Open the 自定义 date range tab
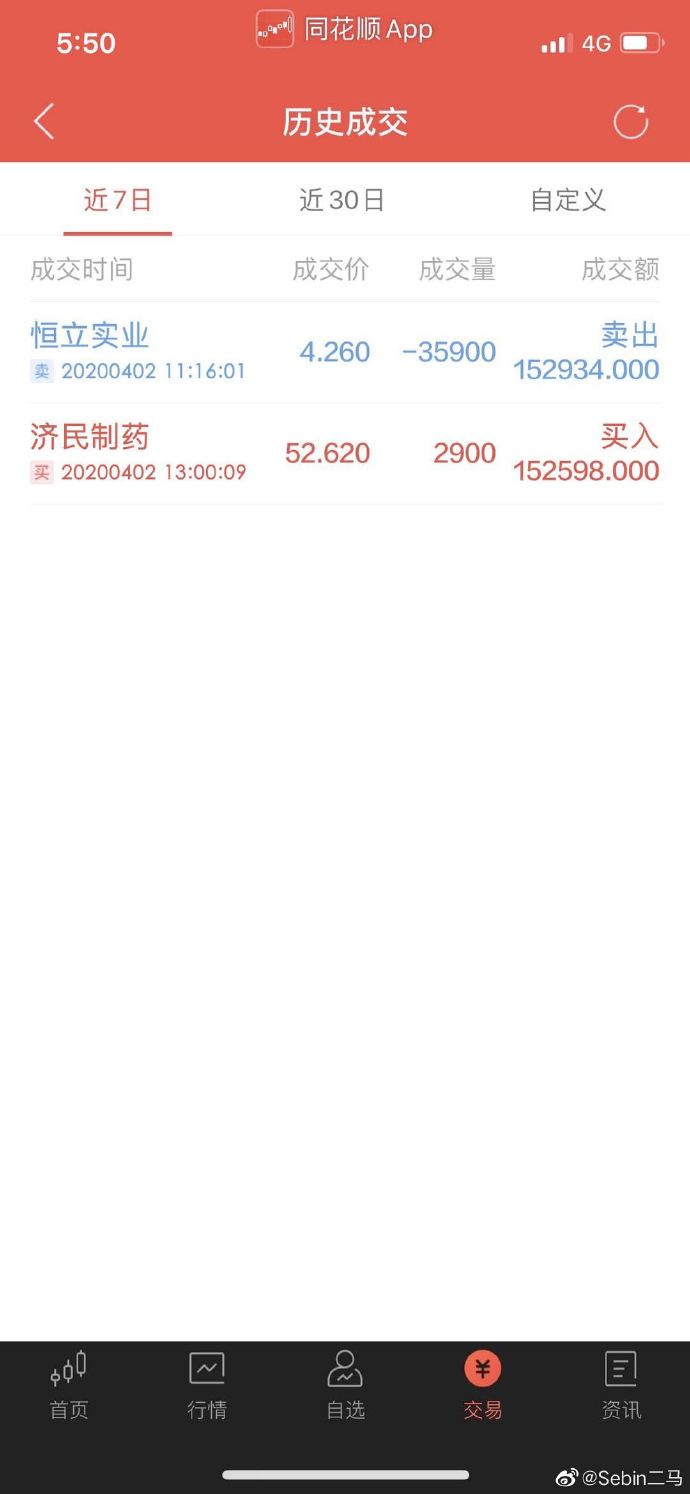Image resolution: width=690 pixels, height=1494 pixels. tap(568, 200)
